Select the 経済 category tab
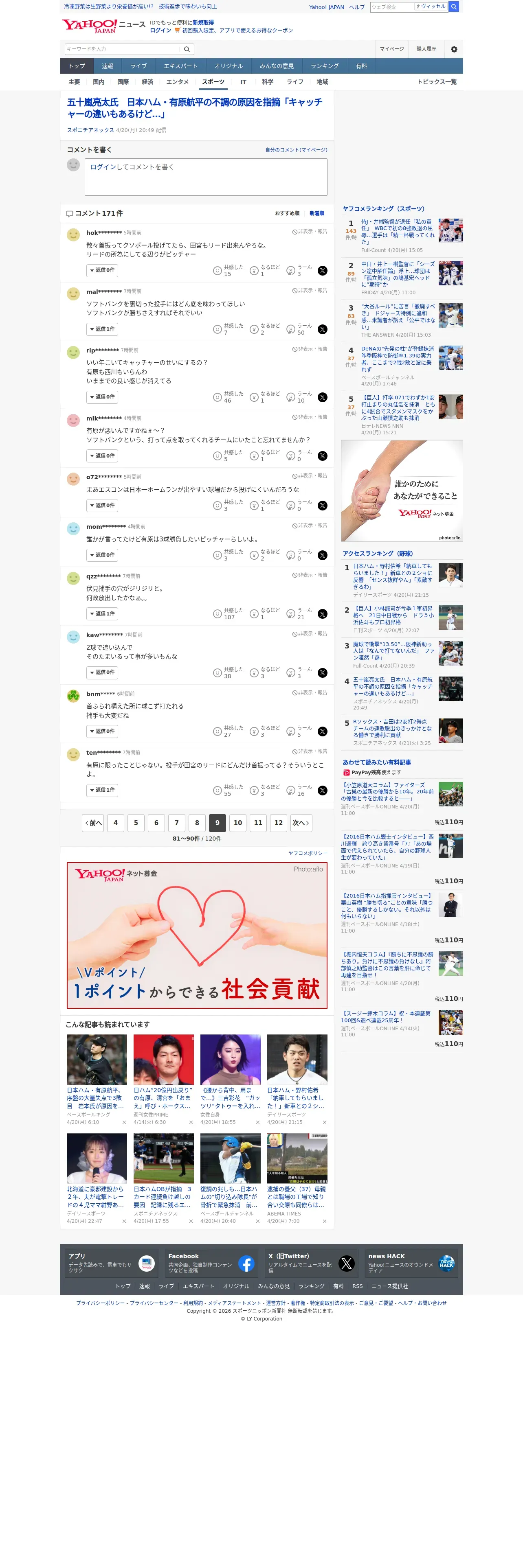The width and height of the screenshot is (523, 1568). pos(147,81)
